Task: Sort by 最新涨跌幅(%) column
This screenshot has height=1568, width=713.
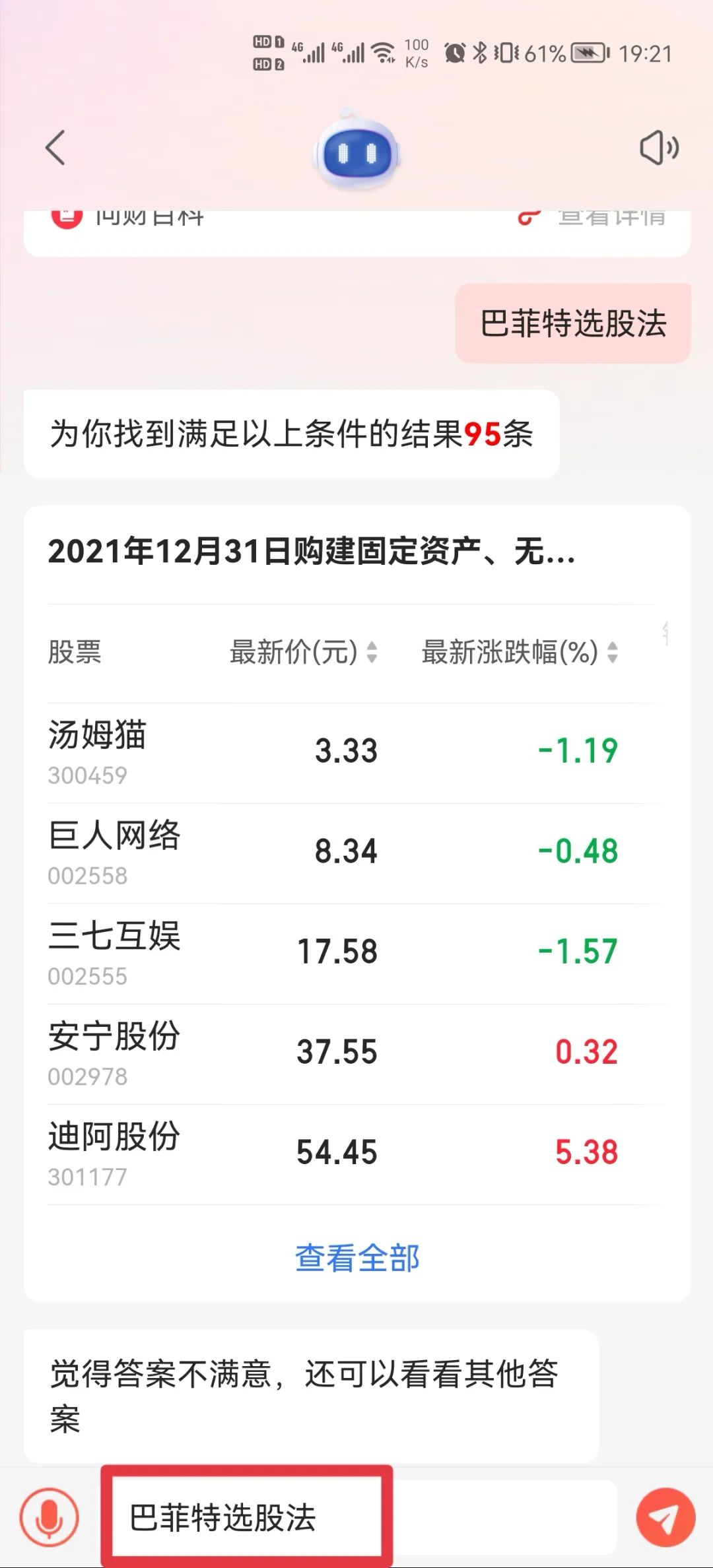Action: 520,653
